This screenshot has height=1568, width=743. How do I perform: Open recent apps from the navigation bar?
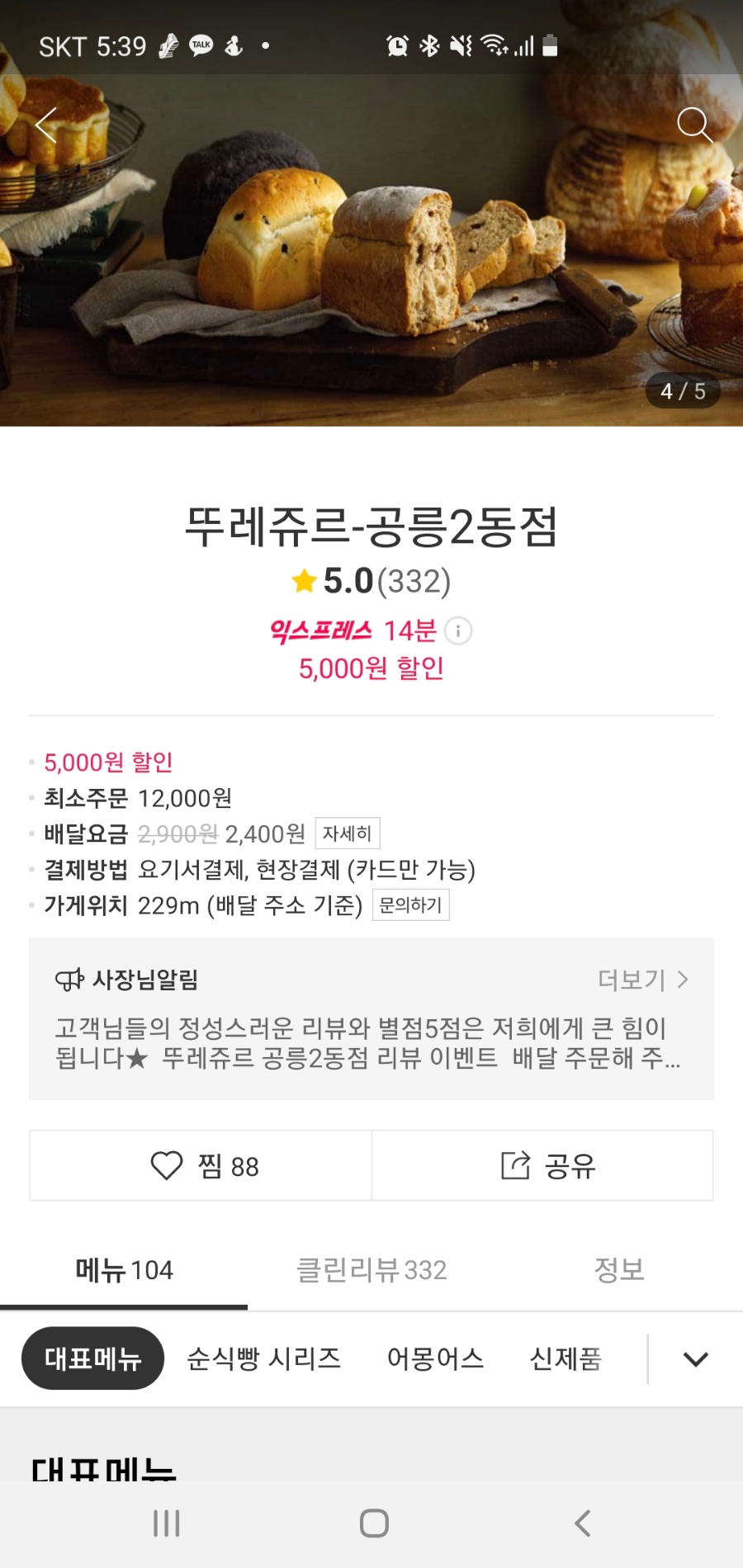[x=167, y=1523]
